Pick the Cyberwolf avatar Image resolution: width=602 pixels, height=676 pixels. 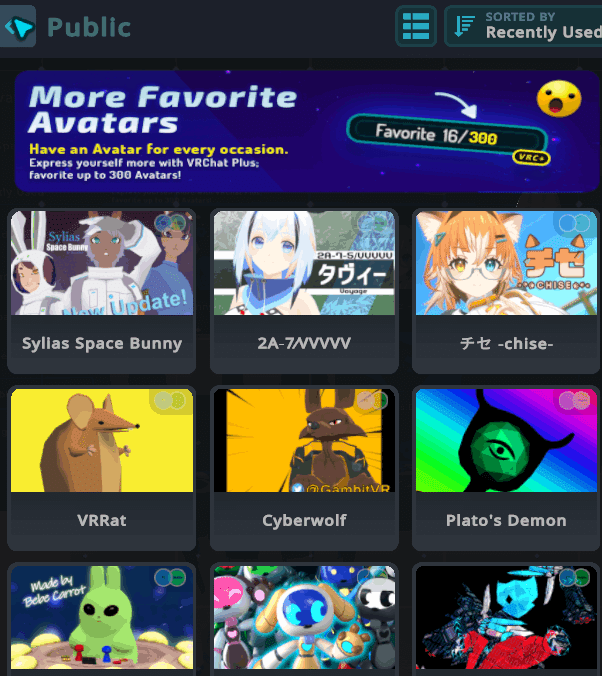[x=304, y=468]
